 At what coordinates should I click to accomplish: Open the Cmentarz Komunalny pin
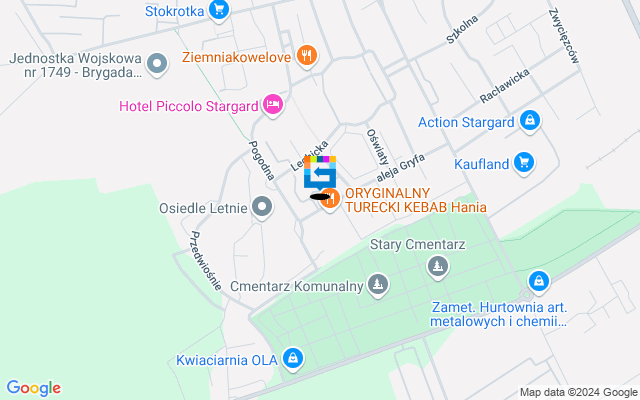[x=377, y=286]
